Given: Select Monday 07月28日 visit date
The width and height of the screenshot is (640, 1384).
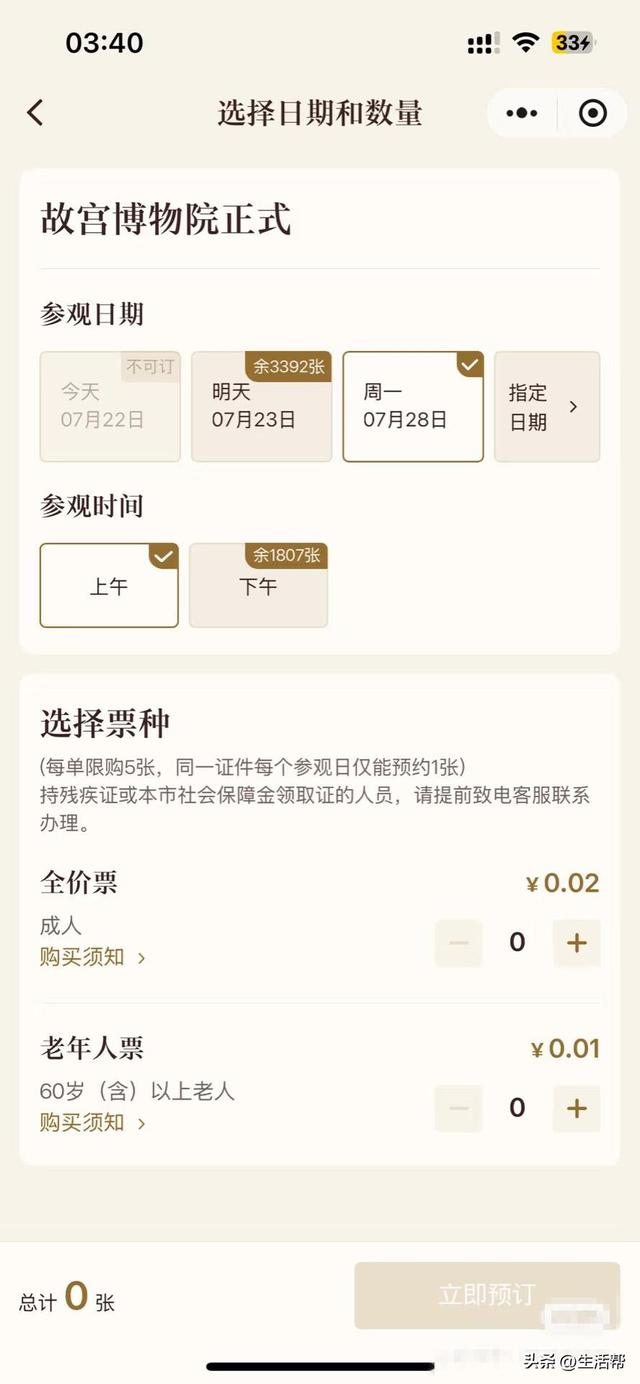Looking at the screenshot, I should point(413,406).
